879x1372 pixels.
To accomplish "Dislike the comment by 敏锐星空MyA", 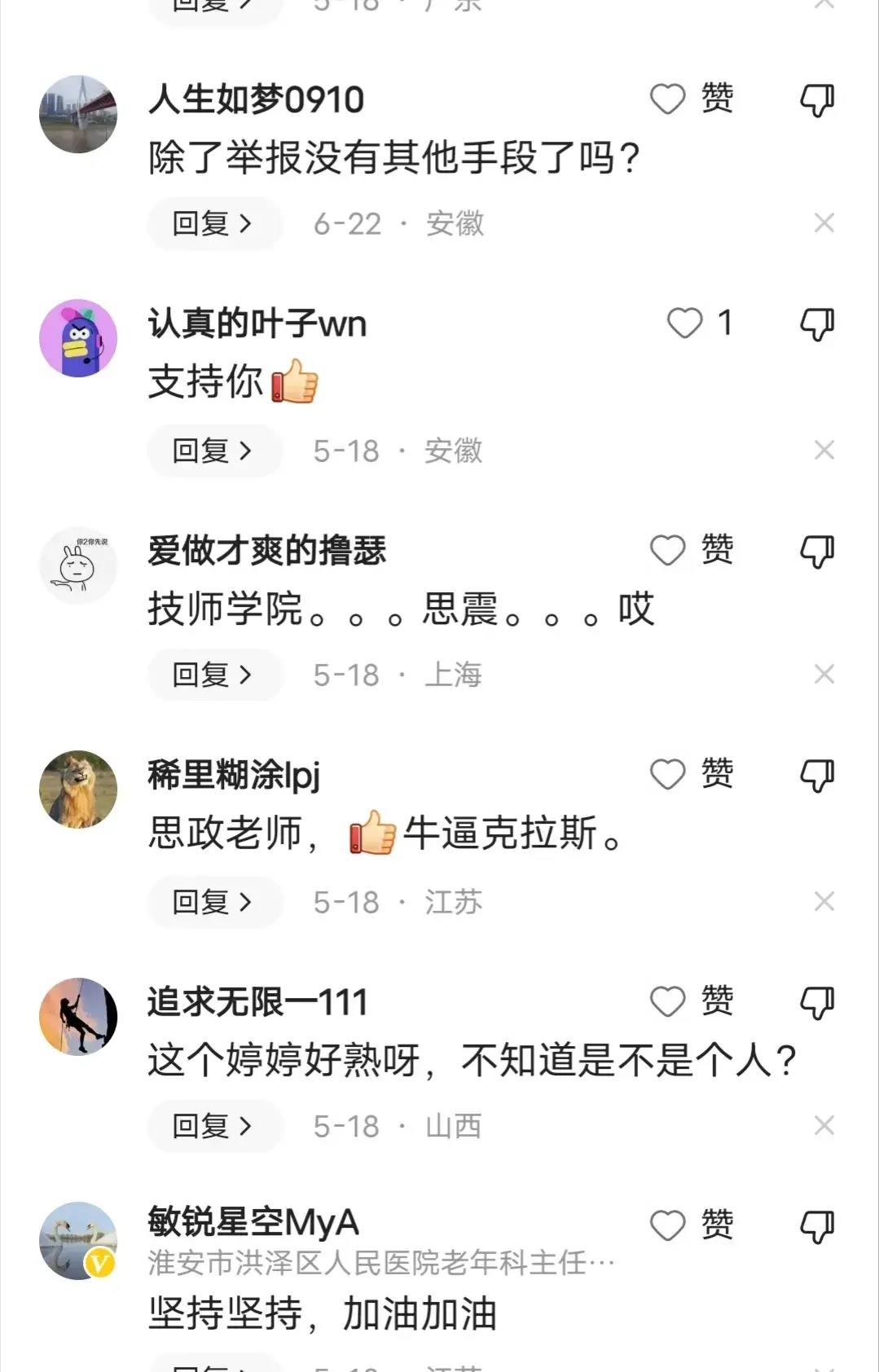I will (x=816, y=1226).
